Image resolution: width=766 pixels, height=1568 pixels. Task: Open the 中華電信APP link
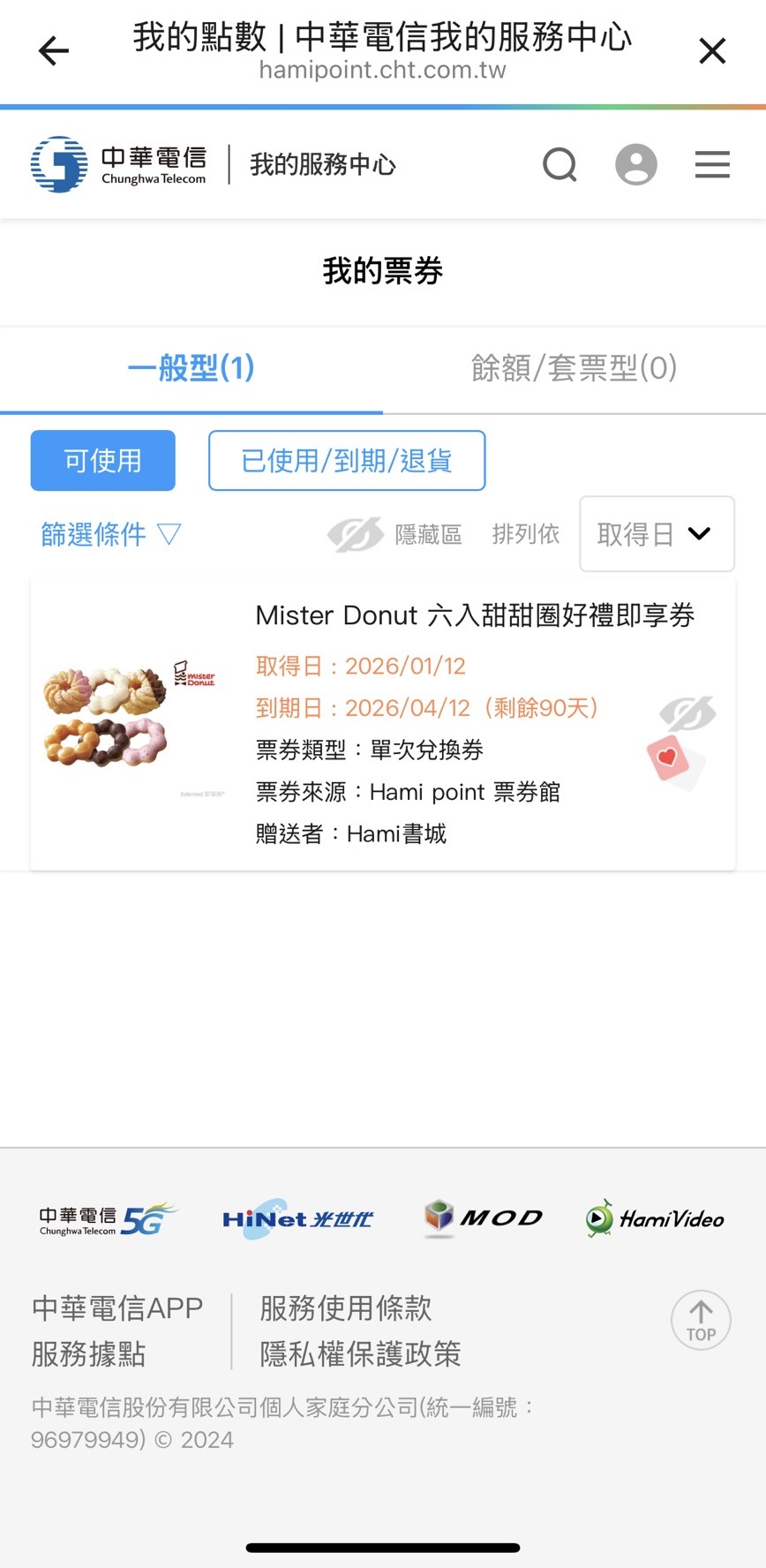pyautogui.click(x=117, y=1308)
